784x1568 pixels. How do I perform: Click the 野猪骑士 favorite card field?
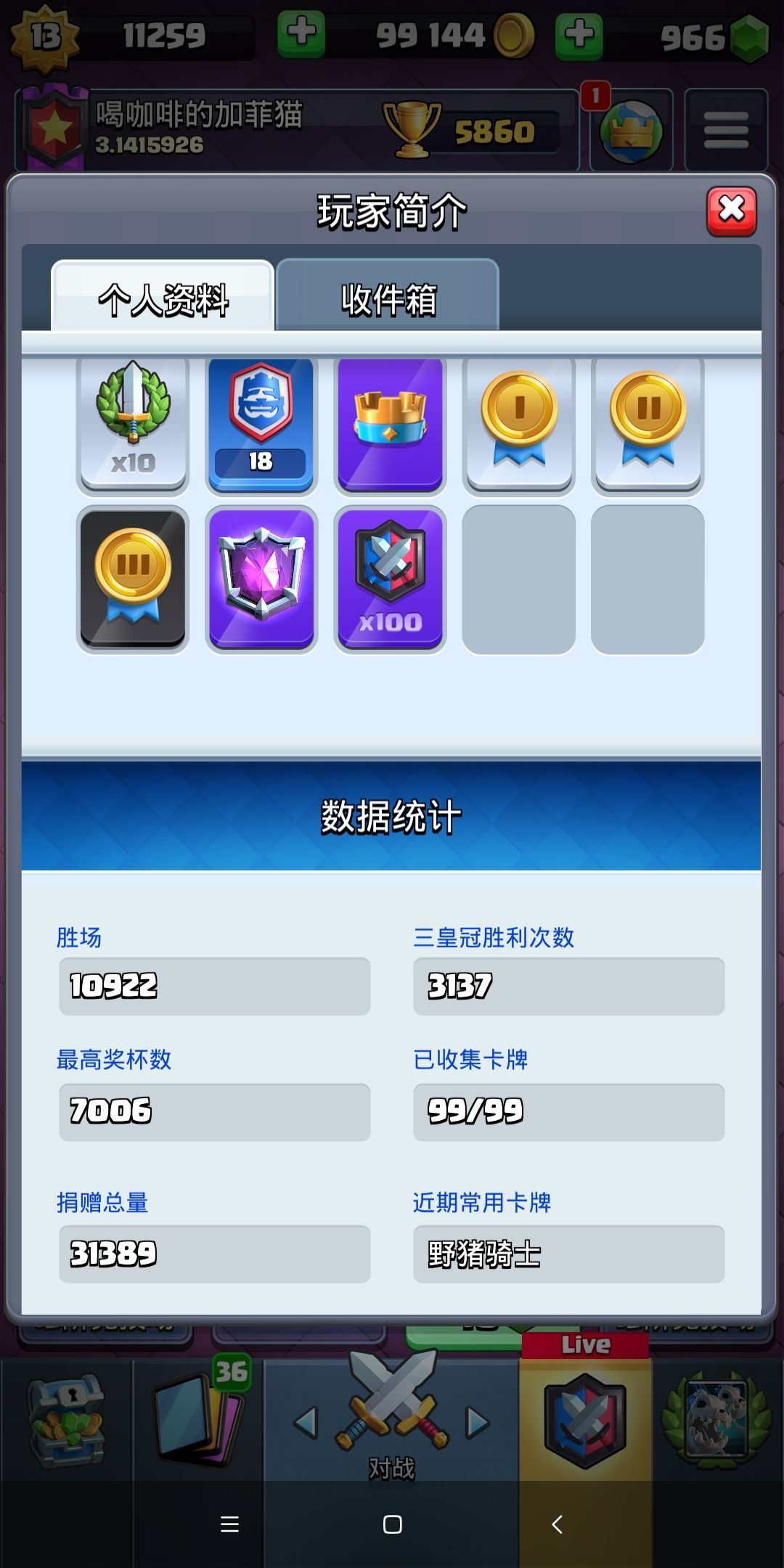tap(567, 1254)
